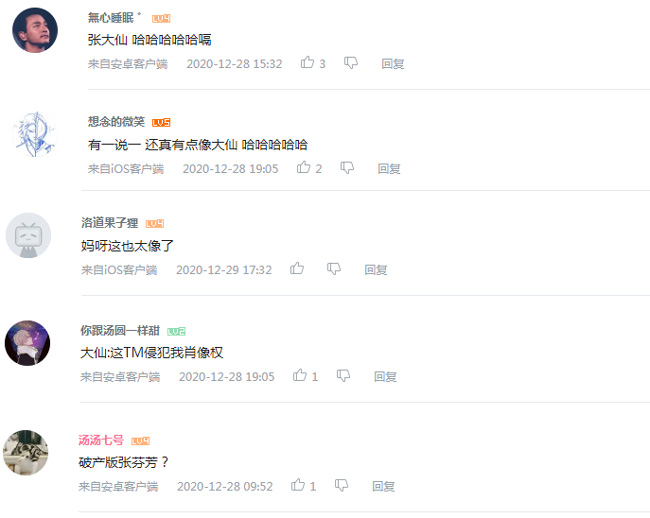Dislike 你跟汤圆一样甜's comment
Viewport: 650px width, 518px height.
[x=343, y=376]
